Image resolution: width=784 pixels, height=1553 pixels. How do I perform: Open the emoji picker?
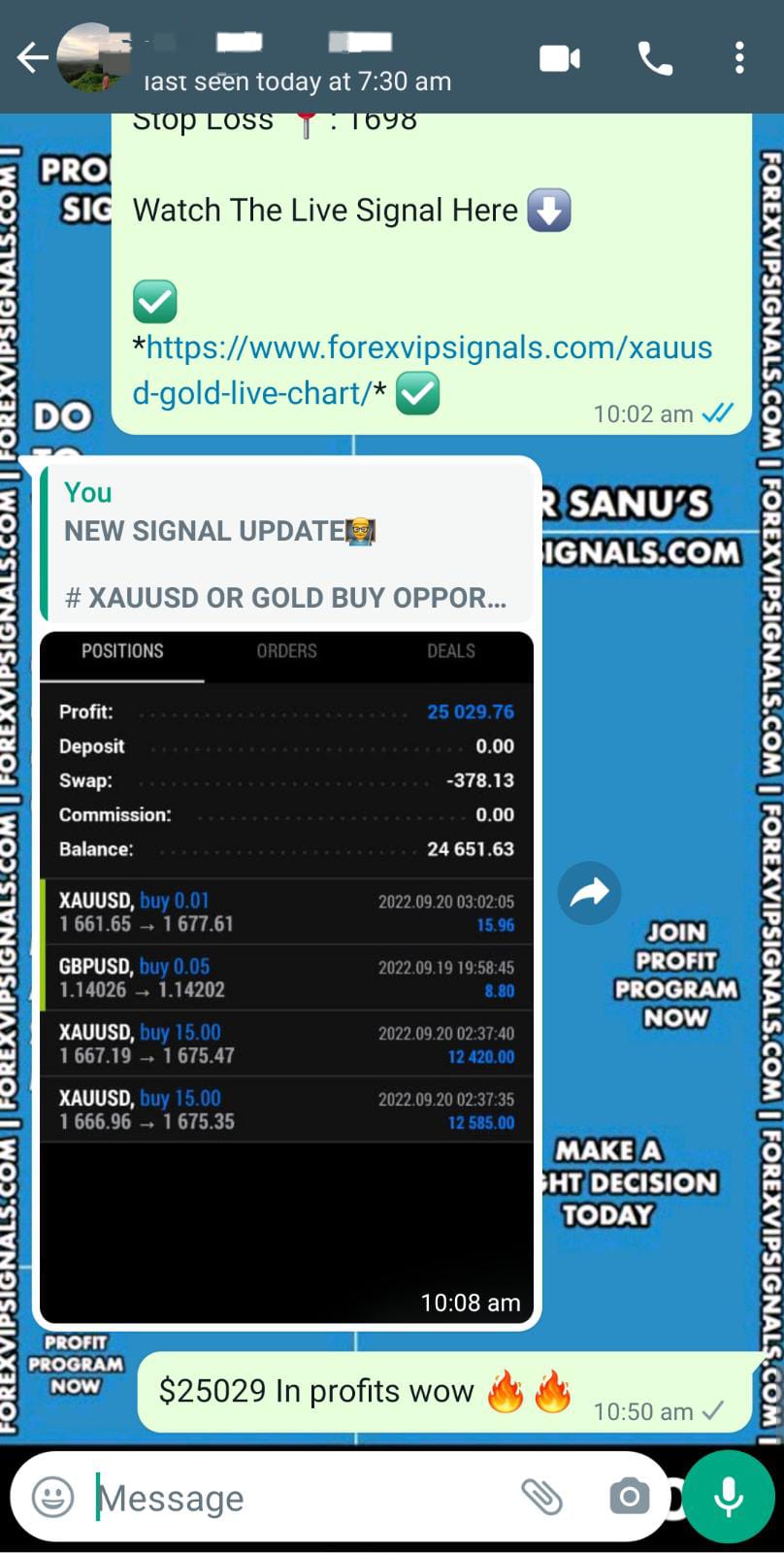coord(52,1497)
